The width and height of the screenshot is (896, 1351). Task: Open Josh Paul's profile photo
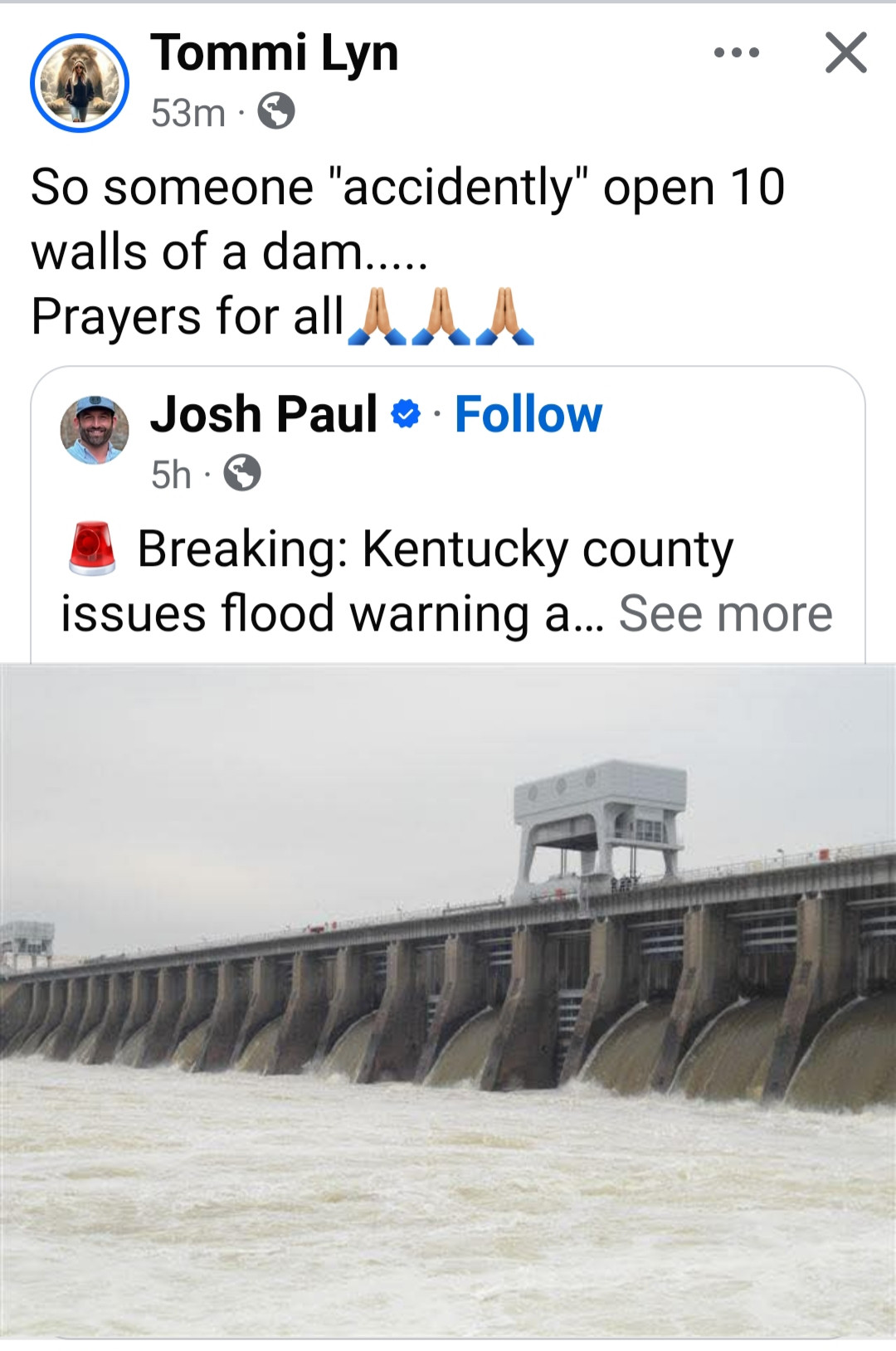[95, 429]
